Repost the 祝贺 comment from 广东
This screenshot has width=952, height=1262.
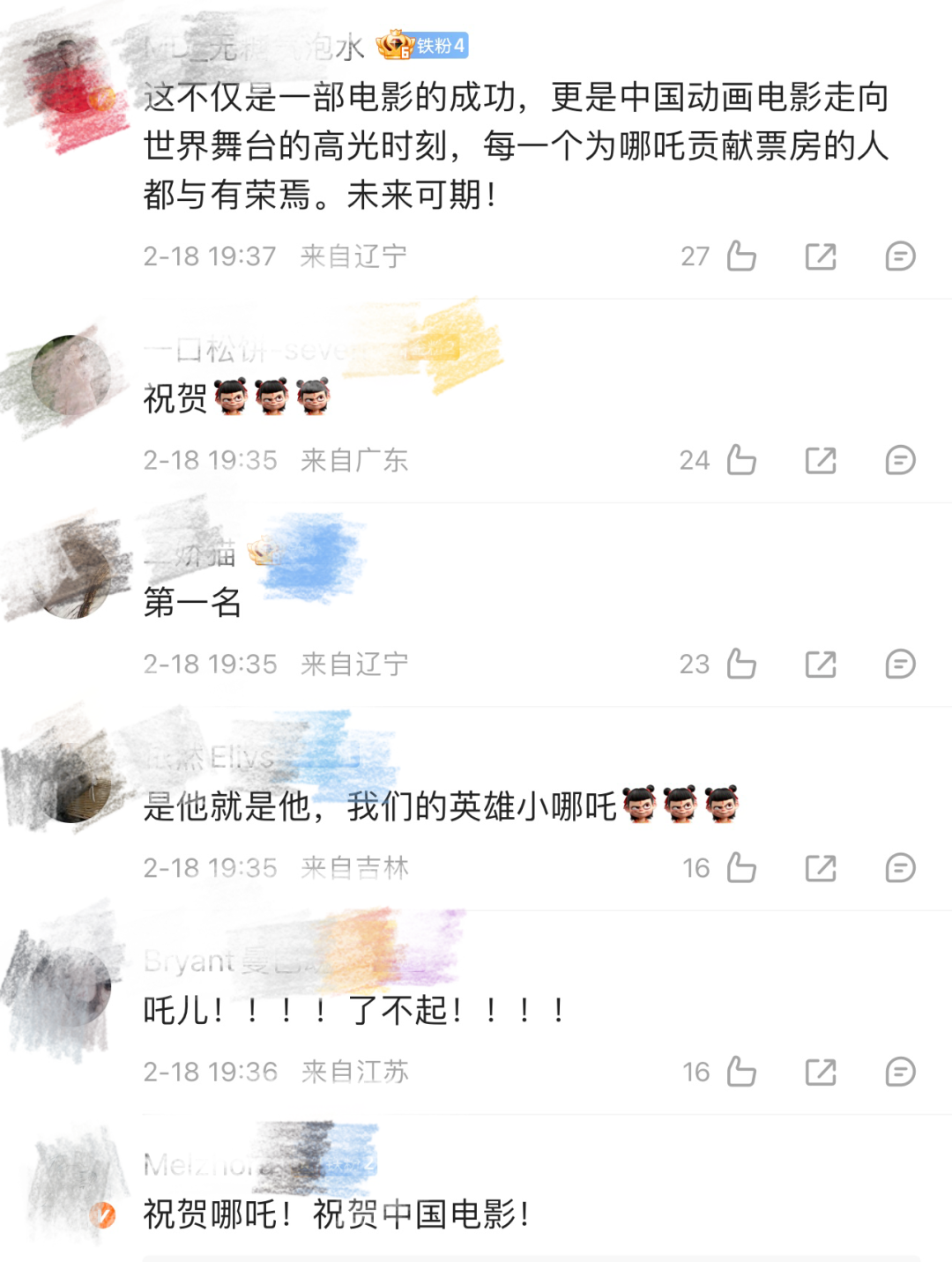821,460
